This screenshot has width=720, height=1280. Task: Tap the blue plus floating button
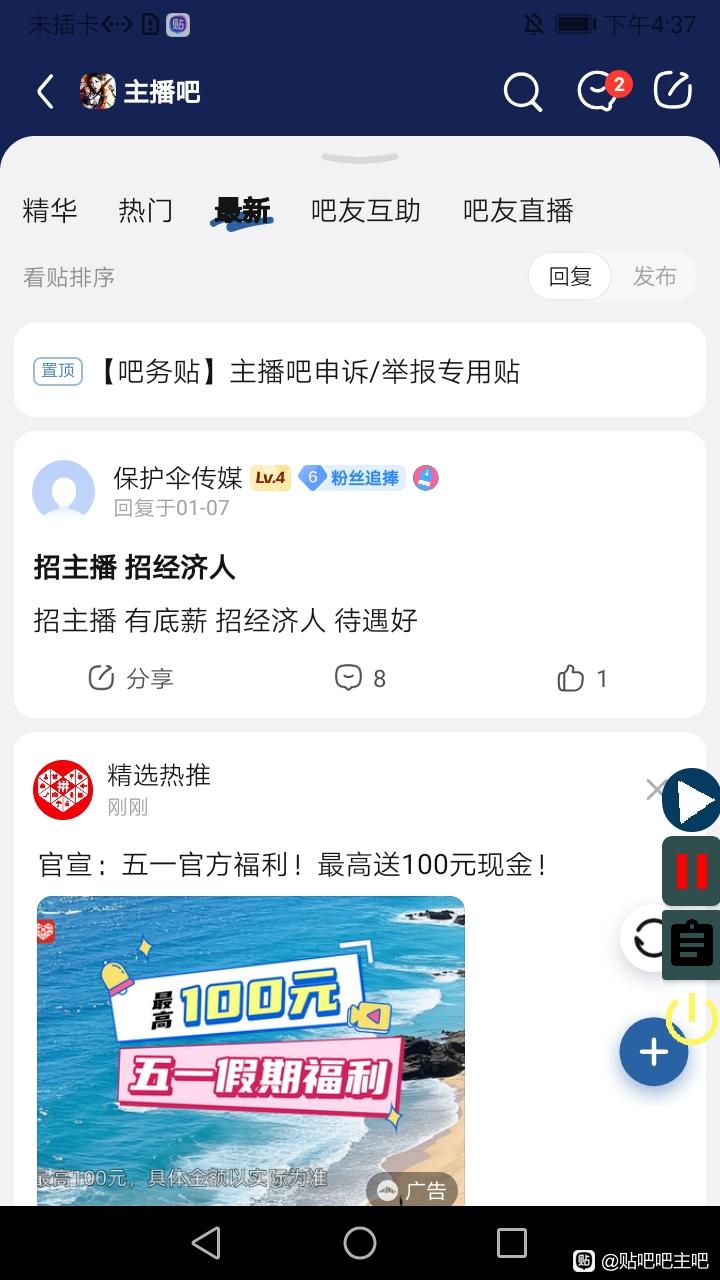(x=652, y=1052)
